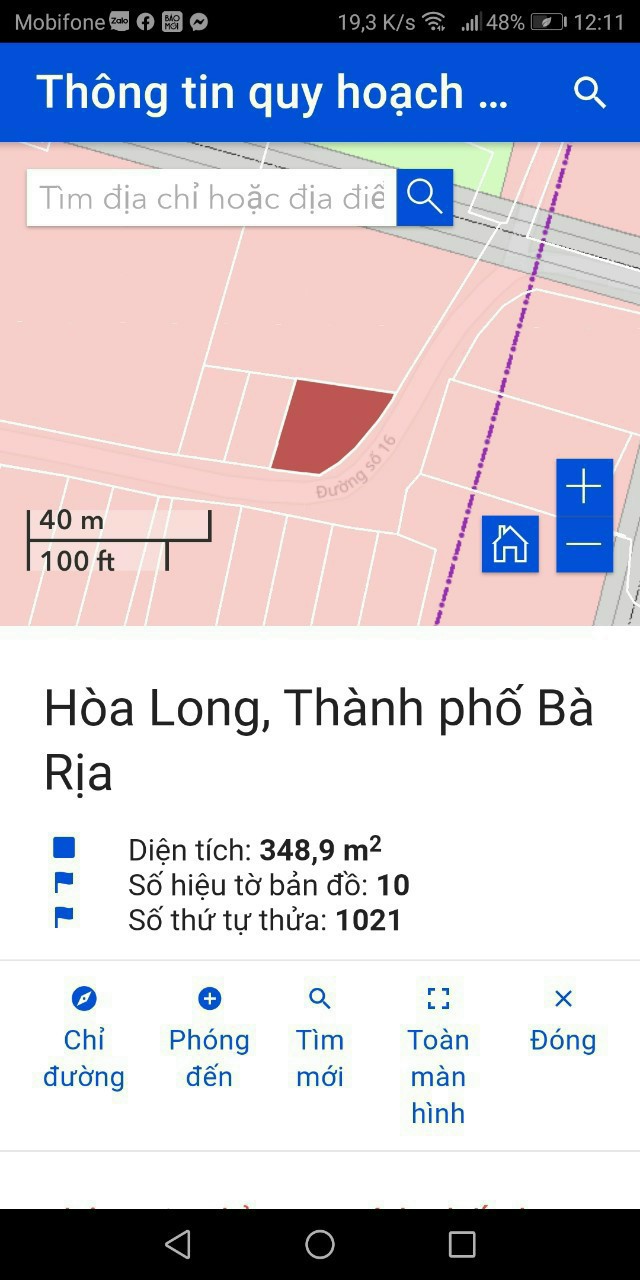Viewport: 640px width, 1280px height.
Task: Tap the address search field on the map
Action: coord(212,198)
